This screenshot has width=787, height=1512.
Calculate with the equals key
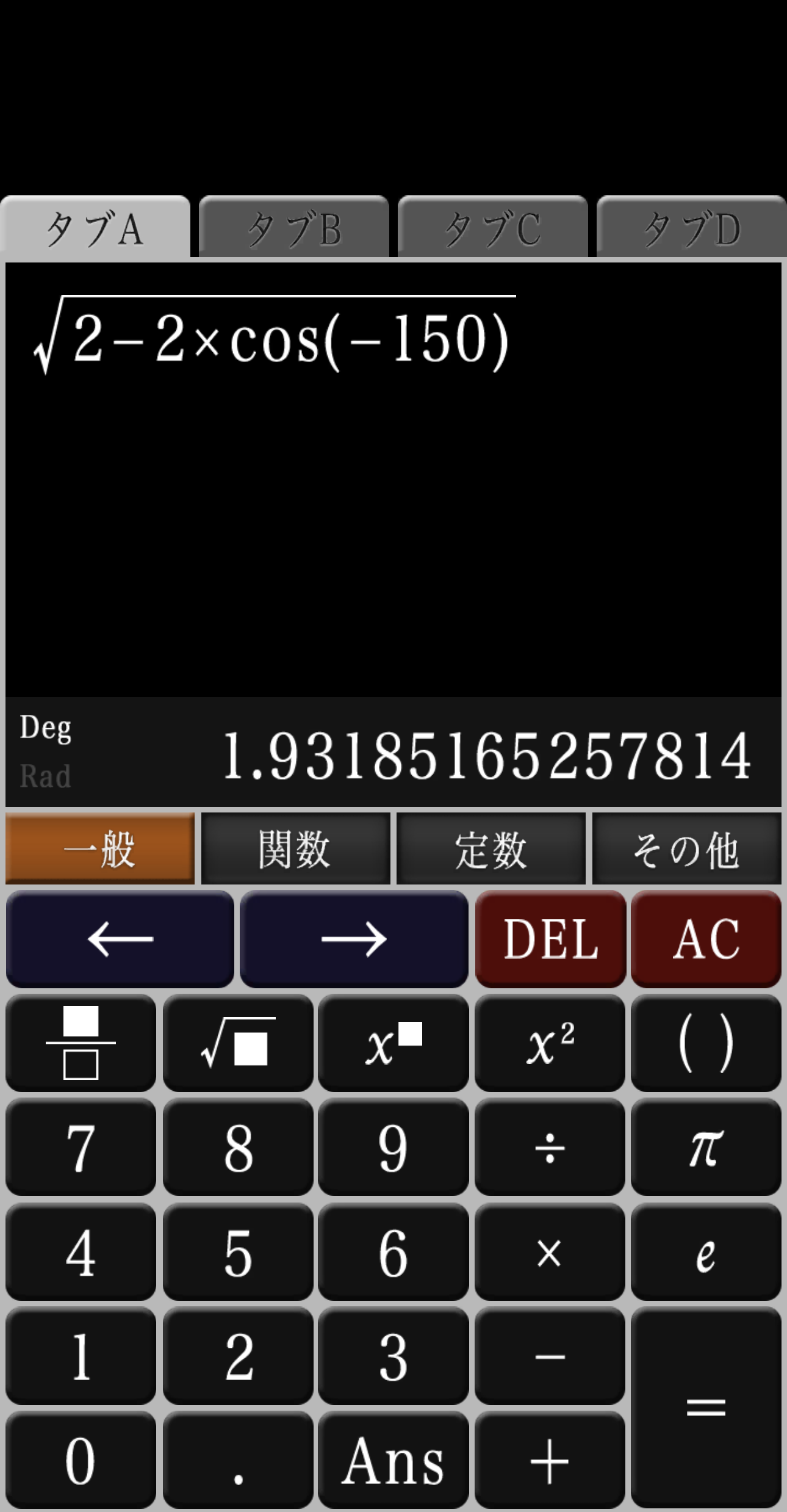pos(706,1407)
